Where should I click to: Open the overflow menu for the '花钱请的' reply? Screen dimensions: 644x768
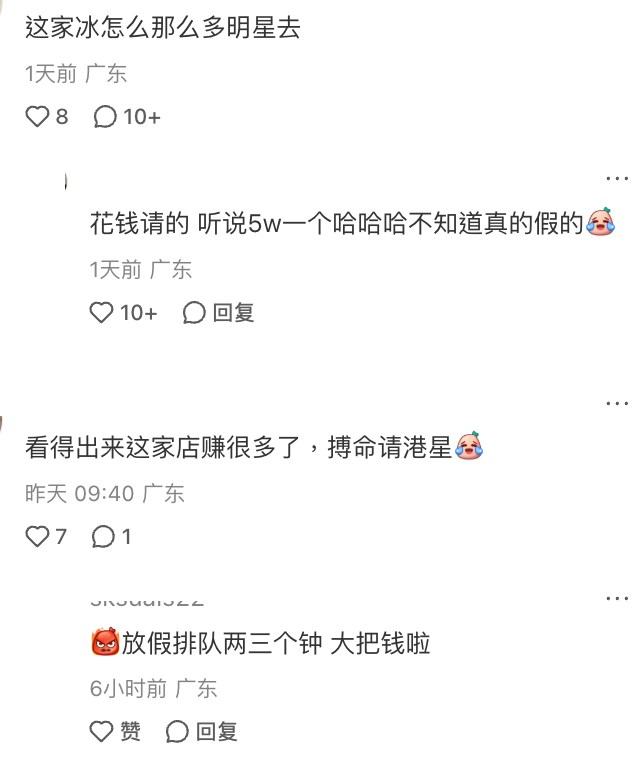tap(617, 179)
